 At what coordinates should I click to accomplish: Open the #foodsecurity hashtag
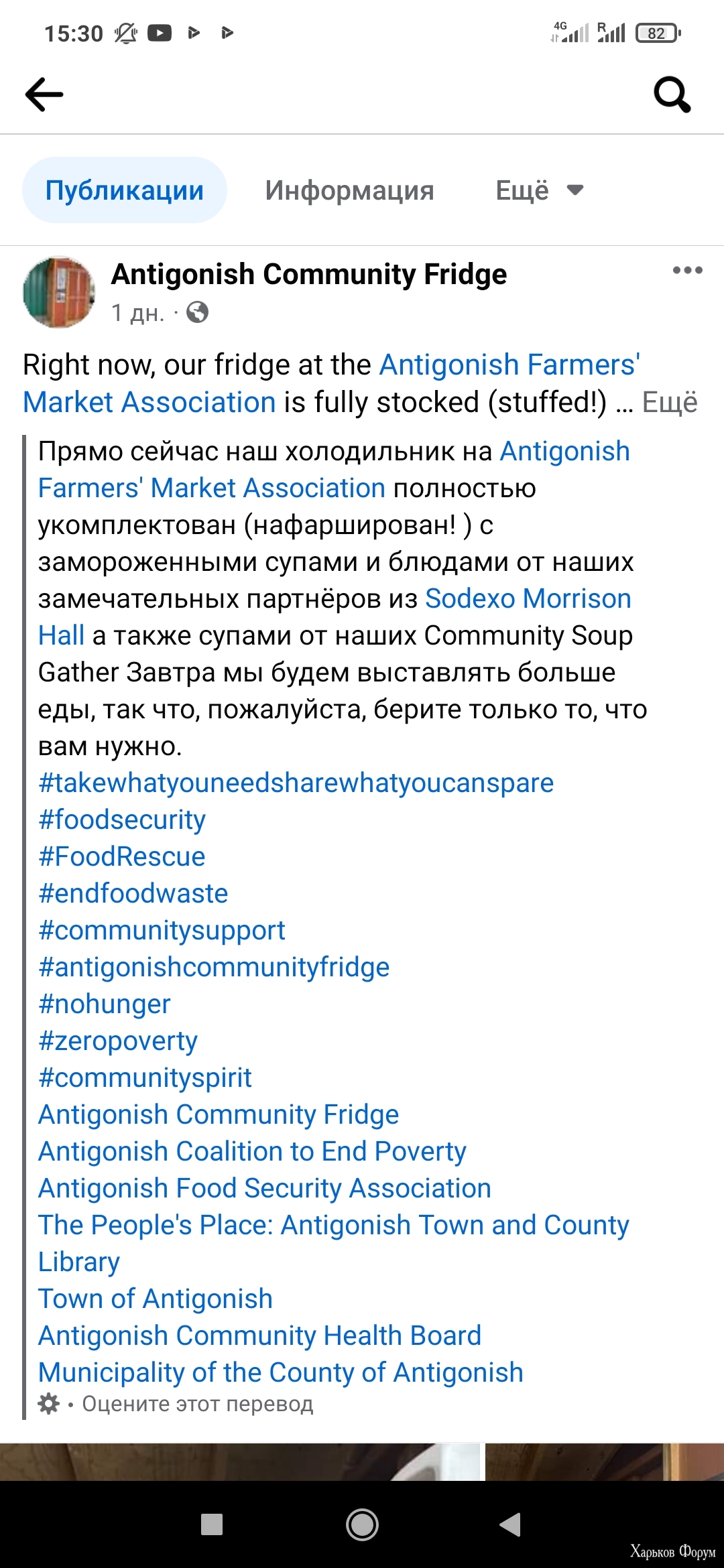[x=122, y=820]
